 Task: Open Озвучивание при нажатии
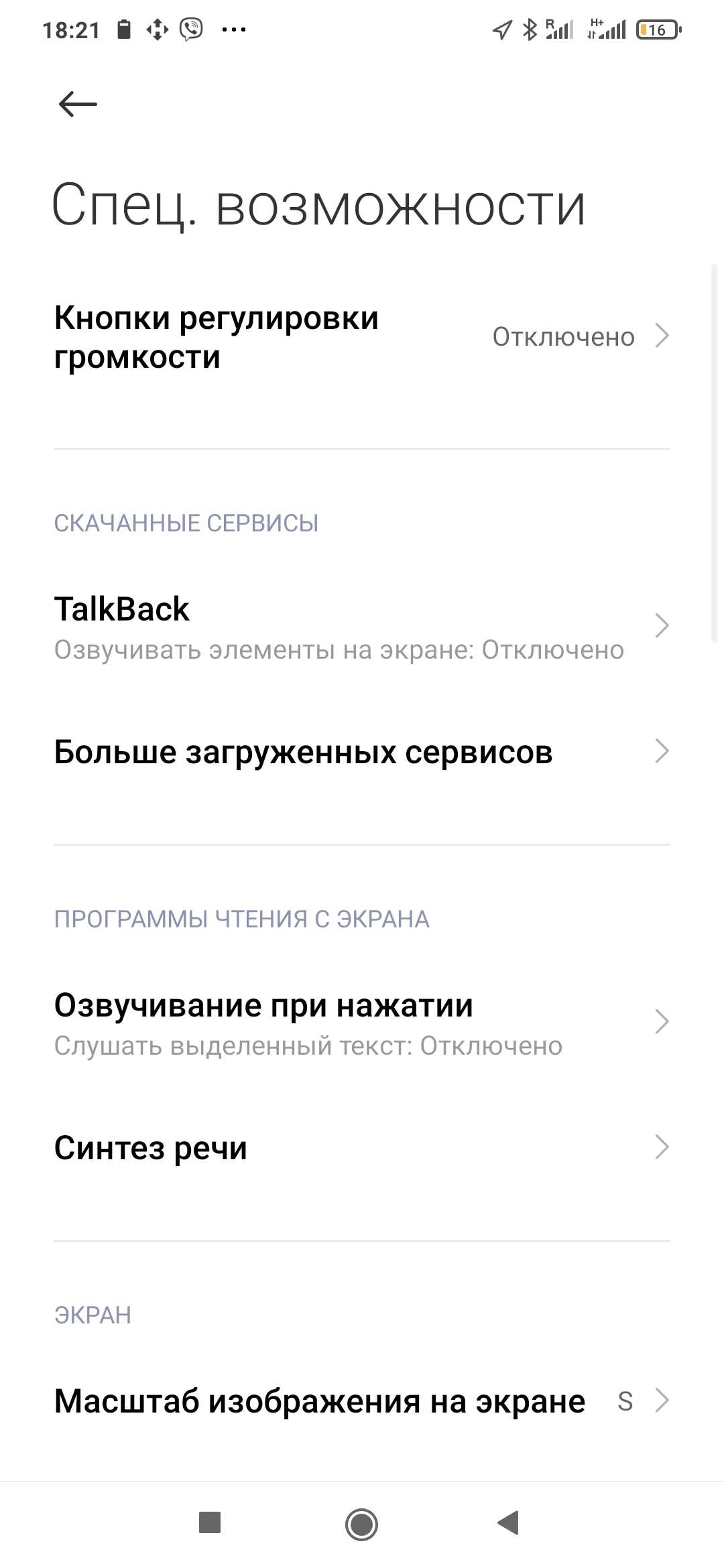tap(362, 1023)
